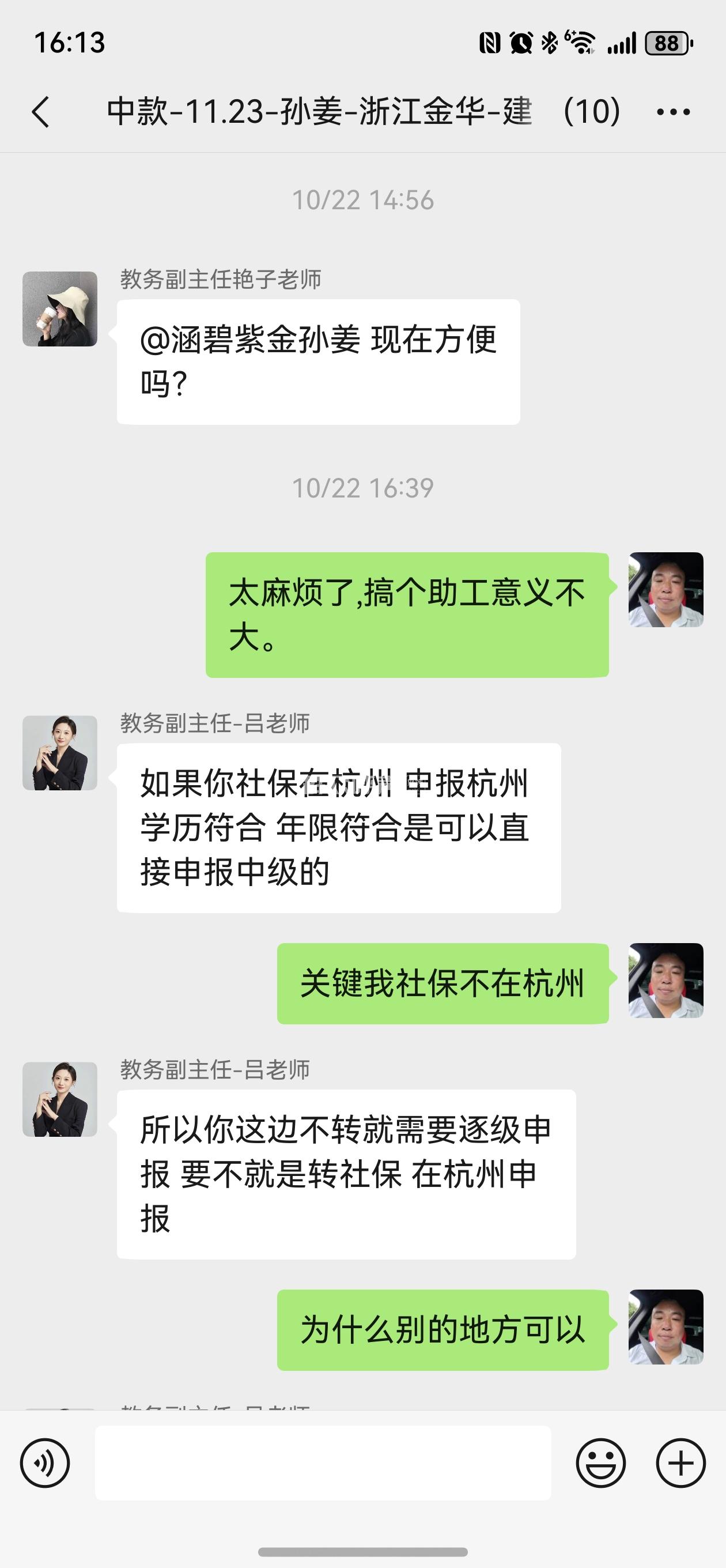The image size is (726, 1568).
Task: Tap the @涵碧紫金孙姜 mention message bubble
Action: 317,361
